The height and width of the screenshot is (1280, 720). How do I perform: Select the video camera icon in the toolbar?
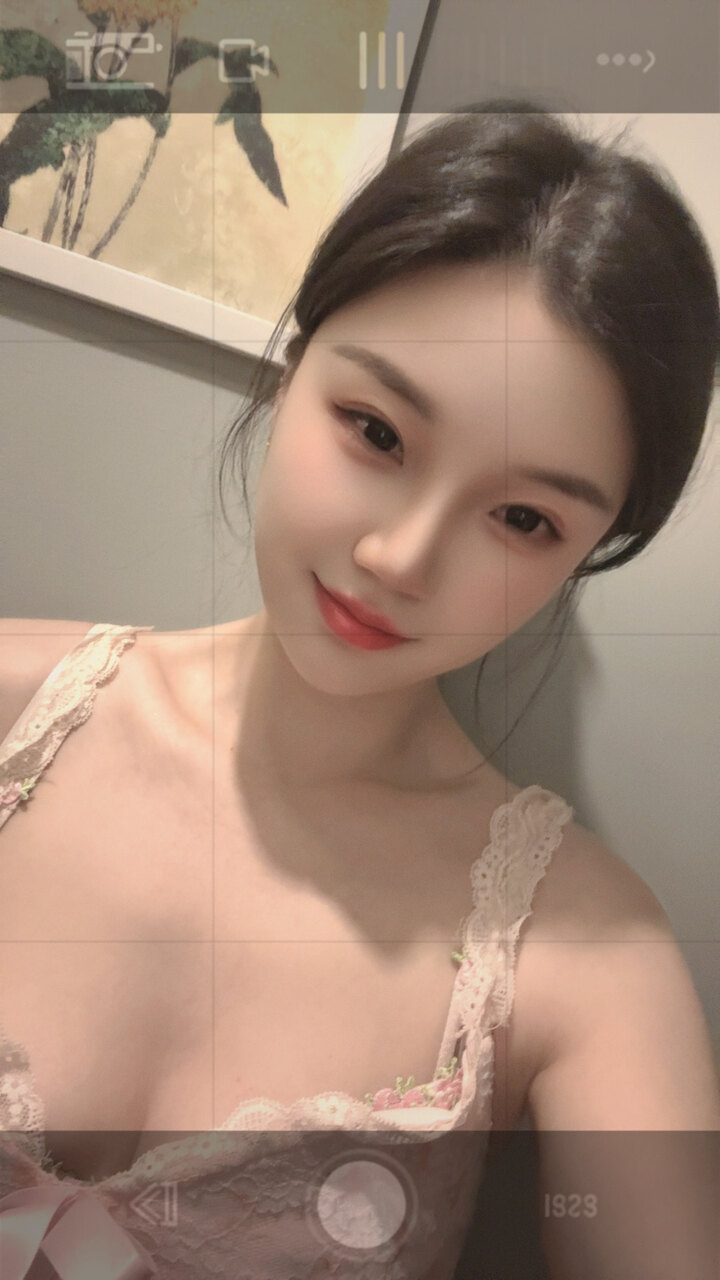tap(245, 60)
